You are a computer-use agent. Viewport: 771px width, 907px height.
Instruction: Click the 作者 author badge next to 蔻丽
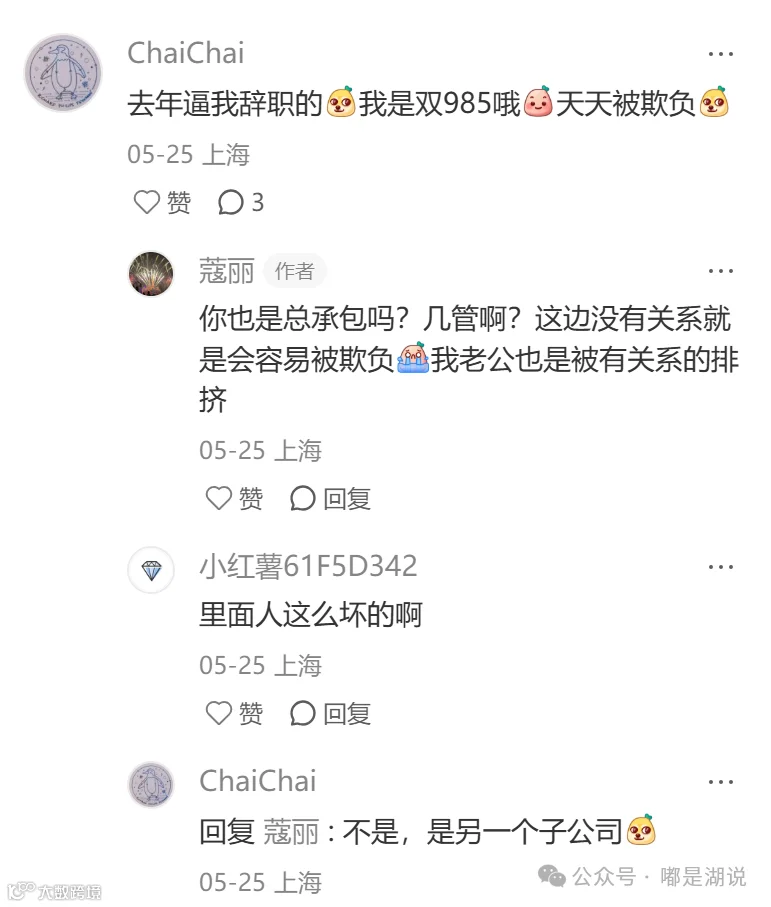pos(291,269)
